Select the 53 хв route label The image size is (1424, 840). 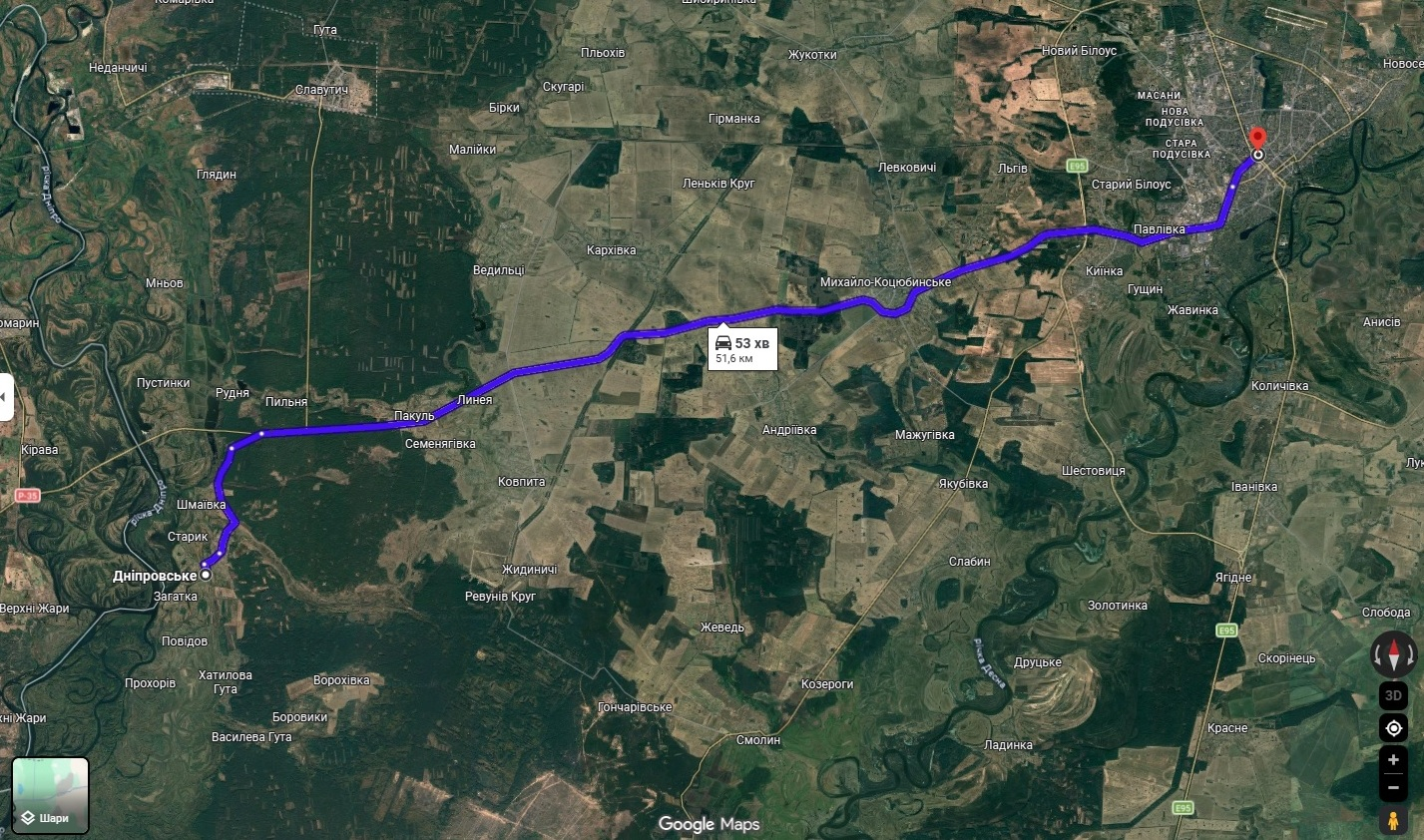click(742, 349)
